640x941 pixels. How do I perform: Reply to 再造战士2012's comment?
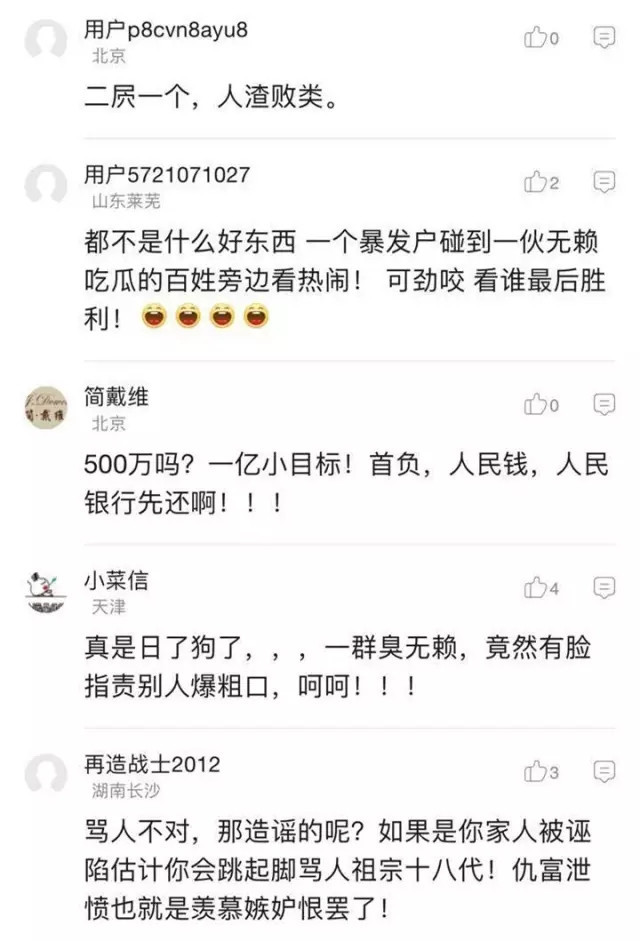[604, 772]
